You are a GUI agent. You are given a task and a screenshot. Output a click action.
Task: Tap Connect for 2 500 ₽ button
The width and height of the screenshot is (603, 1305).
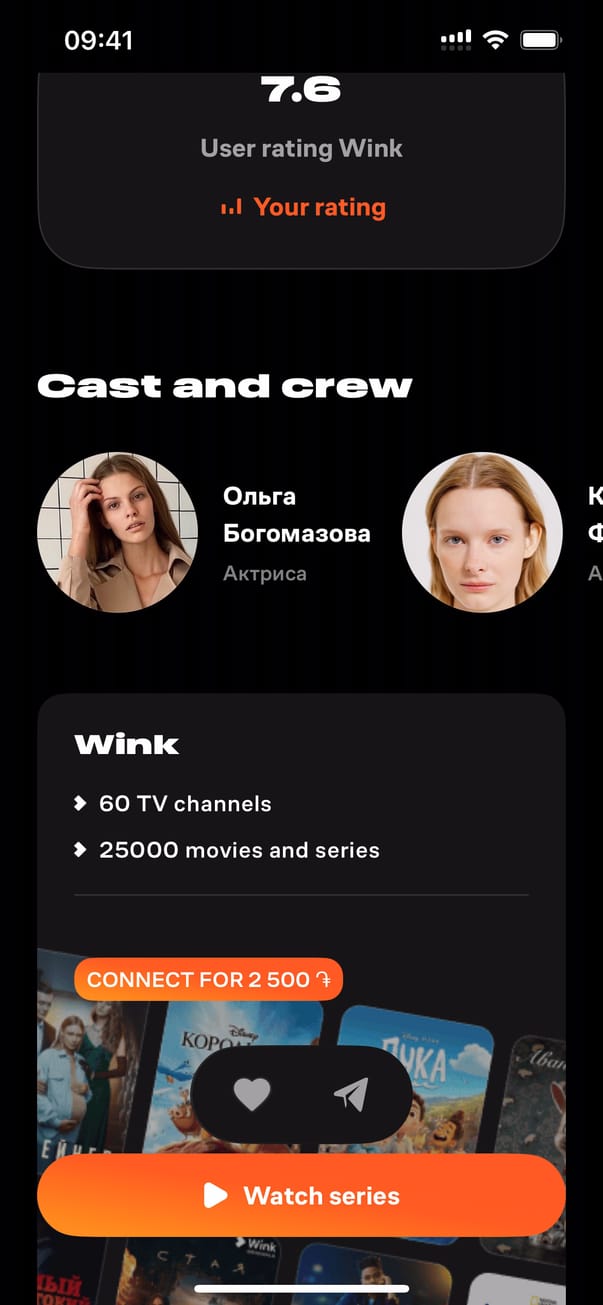[x=208, y=980]
